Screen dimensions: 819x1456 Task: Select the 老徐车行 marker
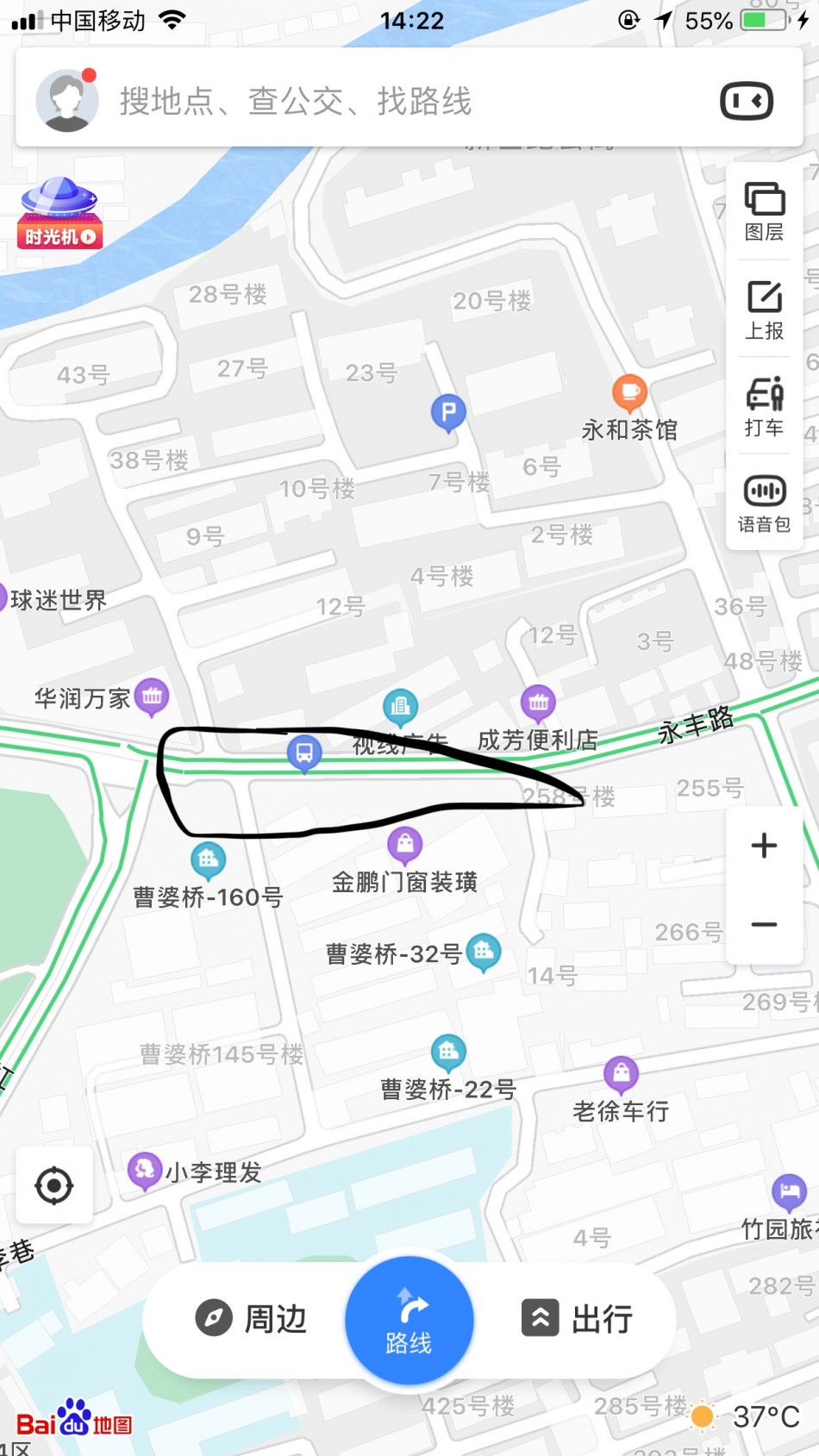621,1074
